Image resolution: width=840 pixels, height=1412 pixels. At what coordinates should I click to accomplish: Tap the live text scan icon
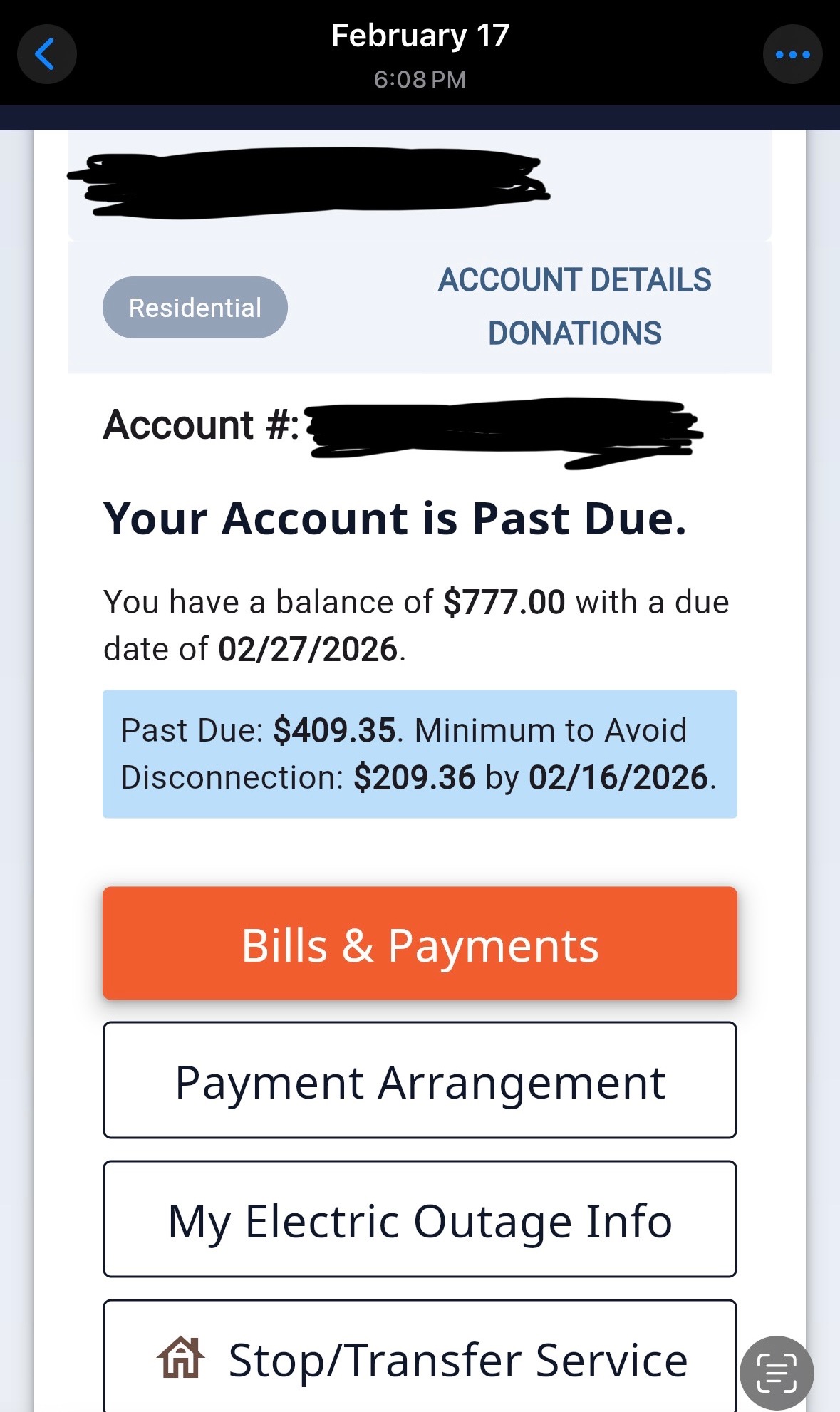(777, 1372)
